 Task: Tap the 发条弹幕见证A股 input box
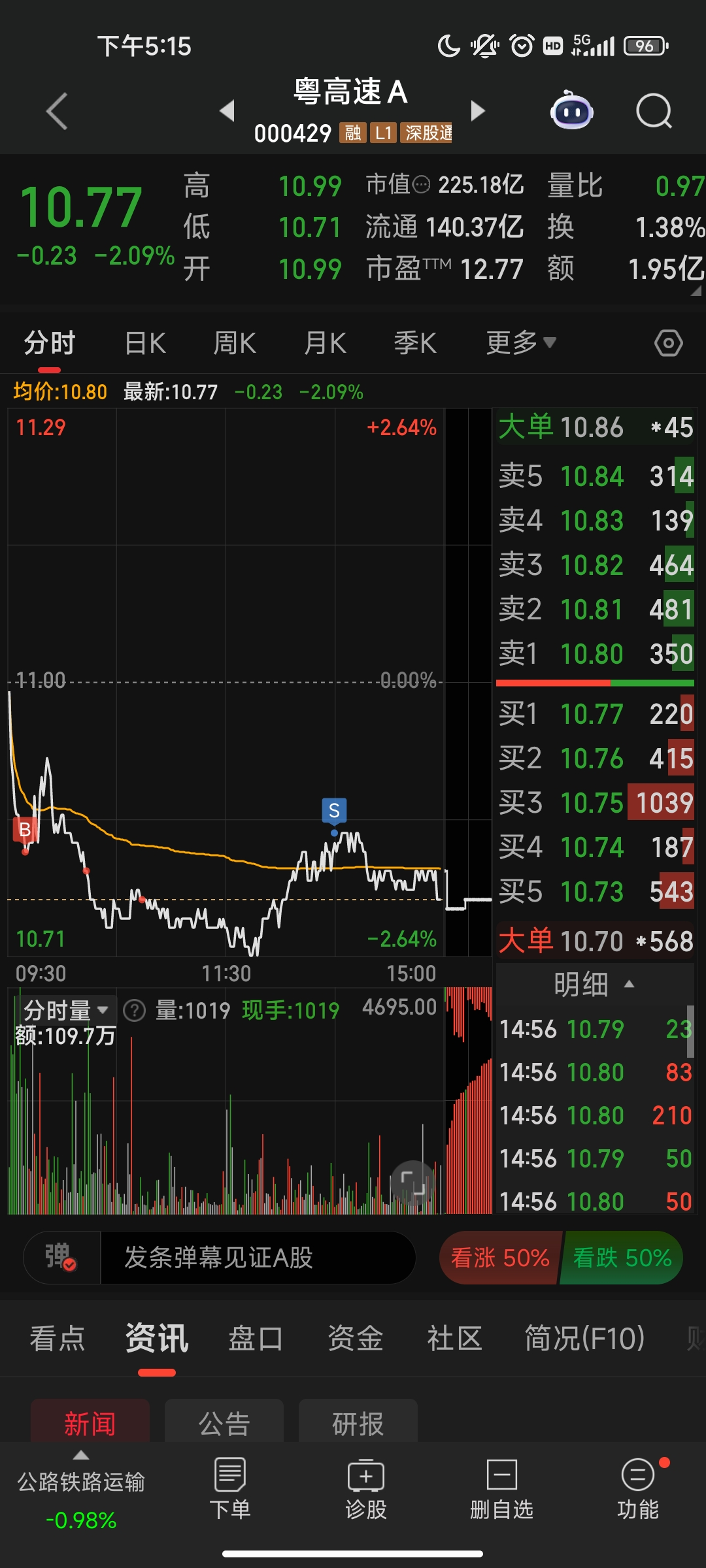258,1258
